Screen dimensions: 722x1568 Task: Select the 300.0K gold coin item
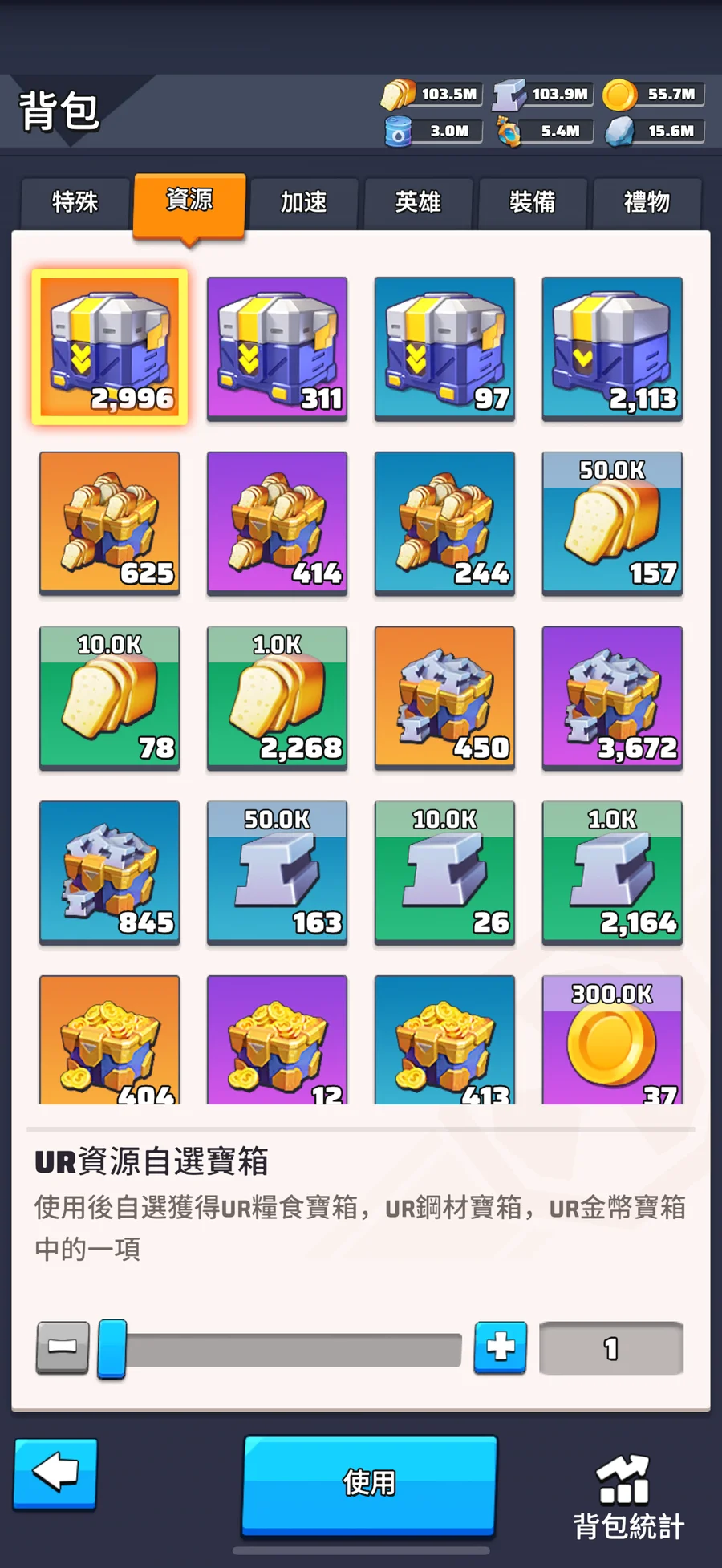[x=612, y=1040]
